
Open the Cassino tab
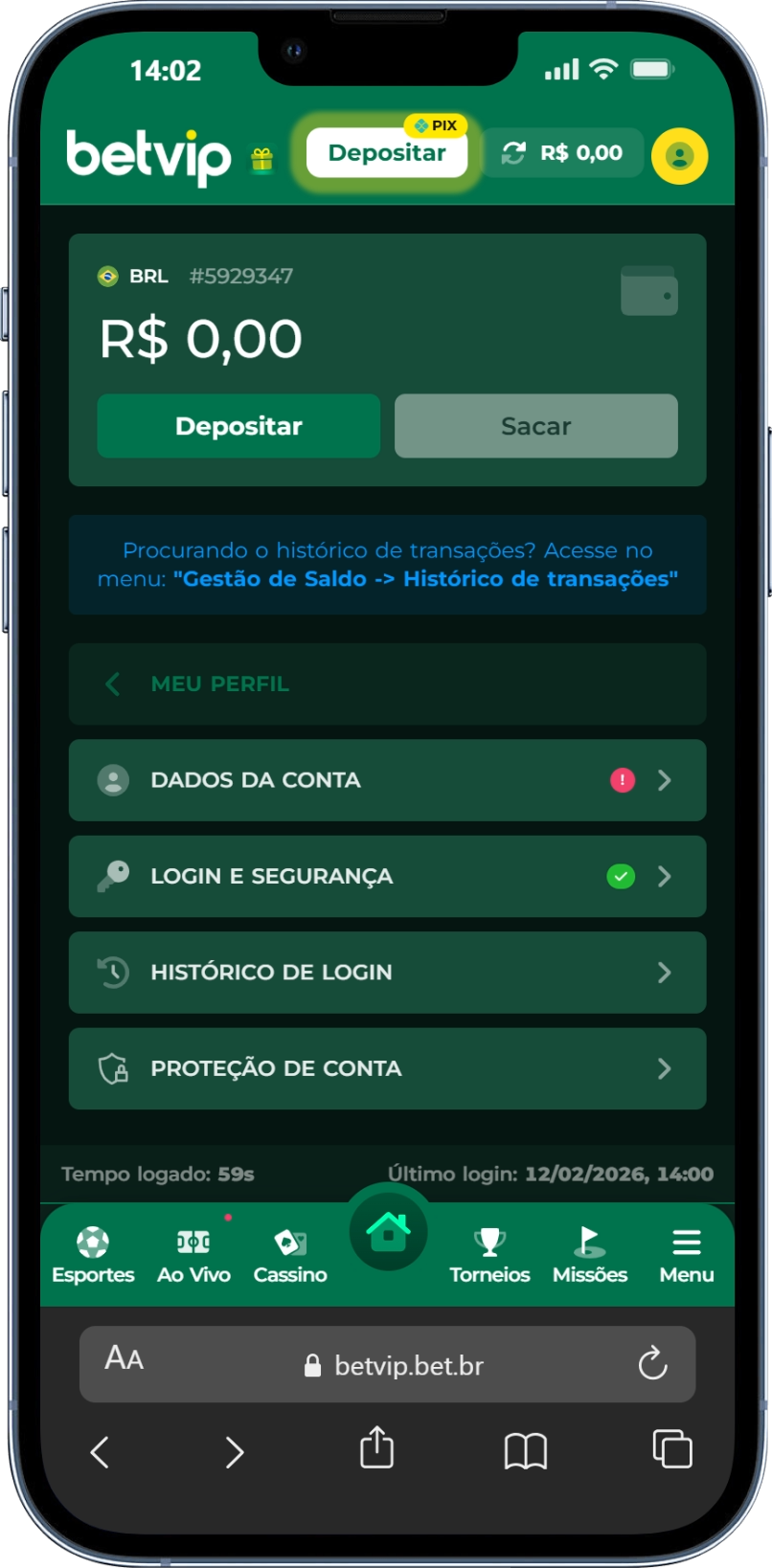point(290,1255)
